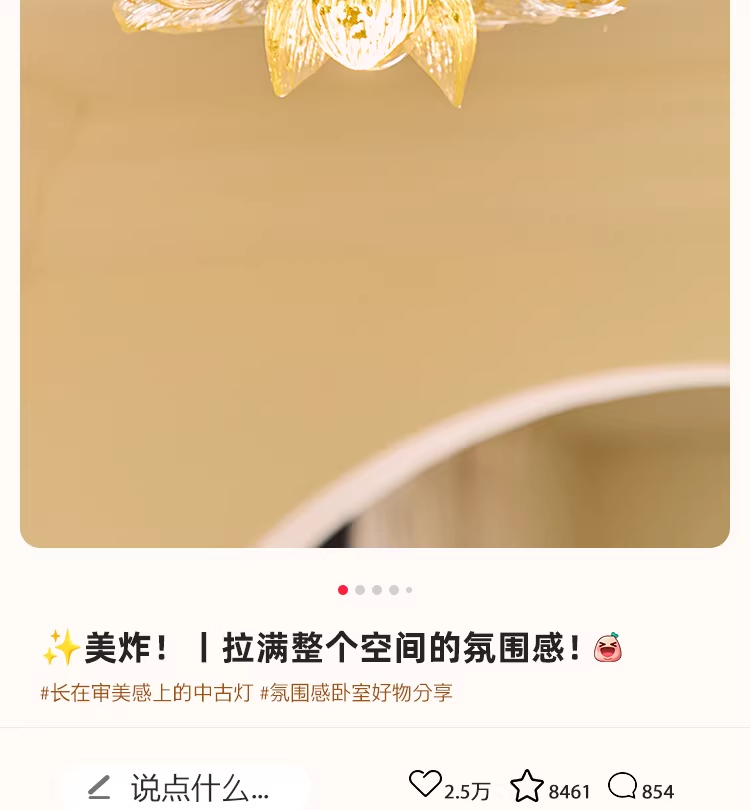Like this post with the heart icon
This screenshot has width=750, height=810.
point(425,785)
